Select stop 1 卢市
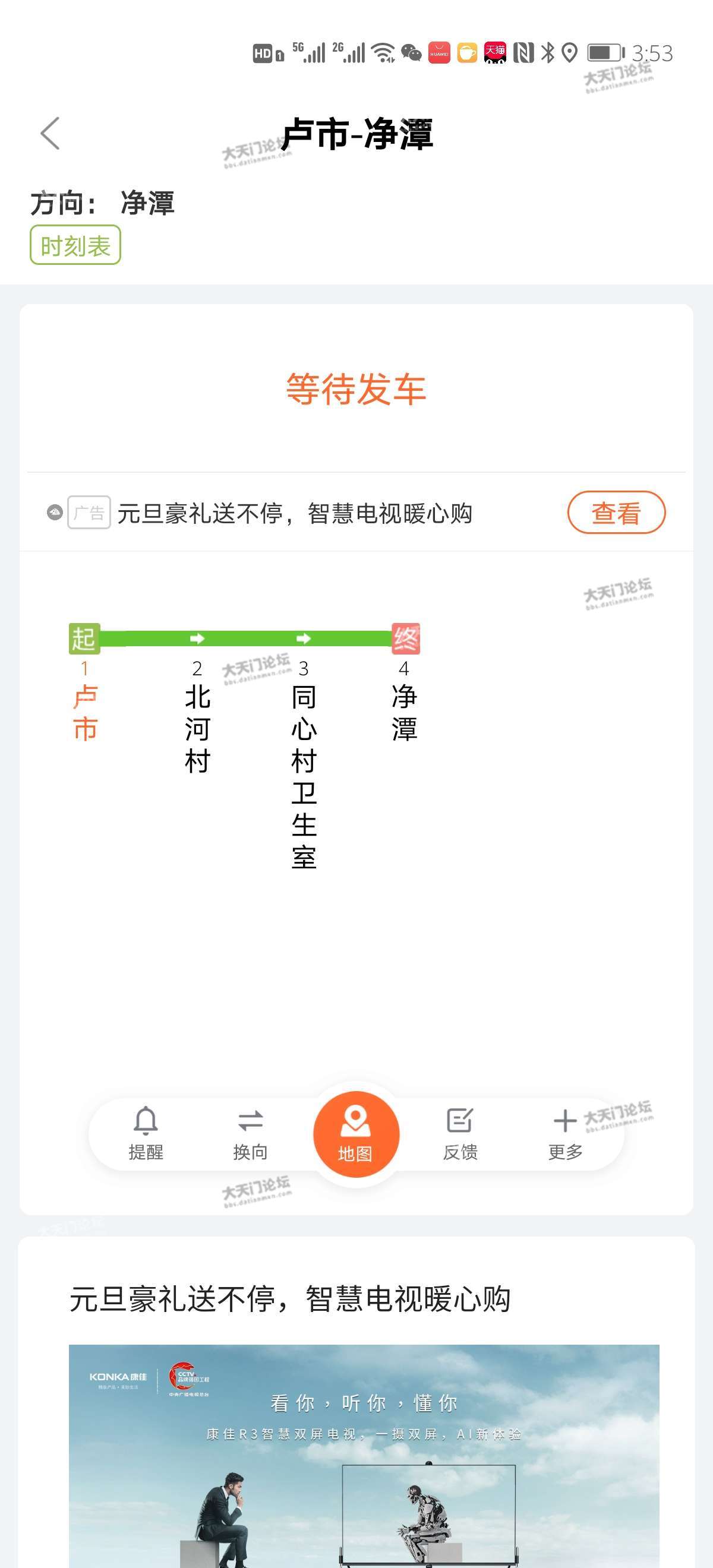Screen dimensions: 713x1568 coord(85,711)
